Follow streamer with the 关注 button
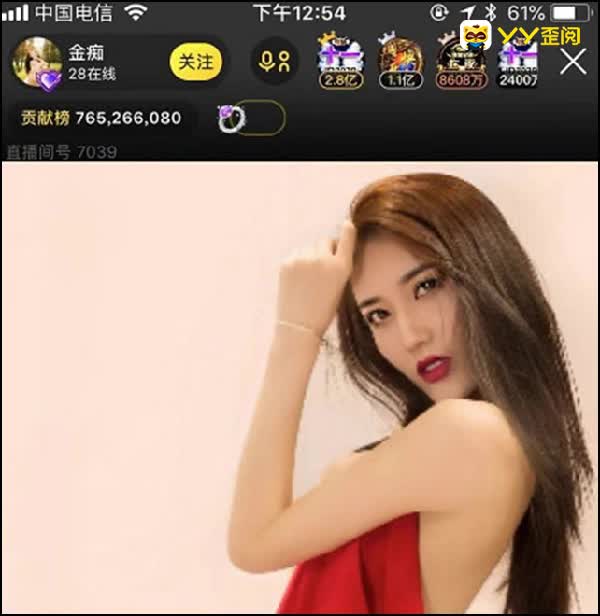This screenshot has height=616, width=600. (195, 62)
